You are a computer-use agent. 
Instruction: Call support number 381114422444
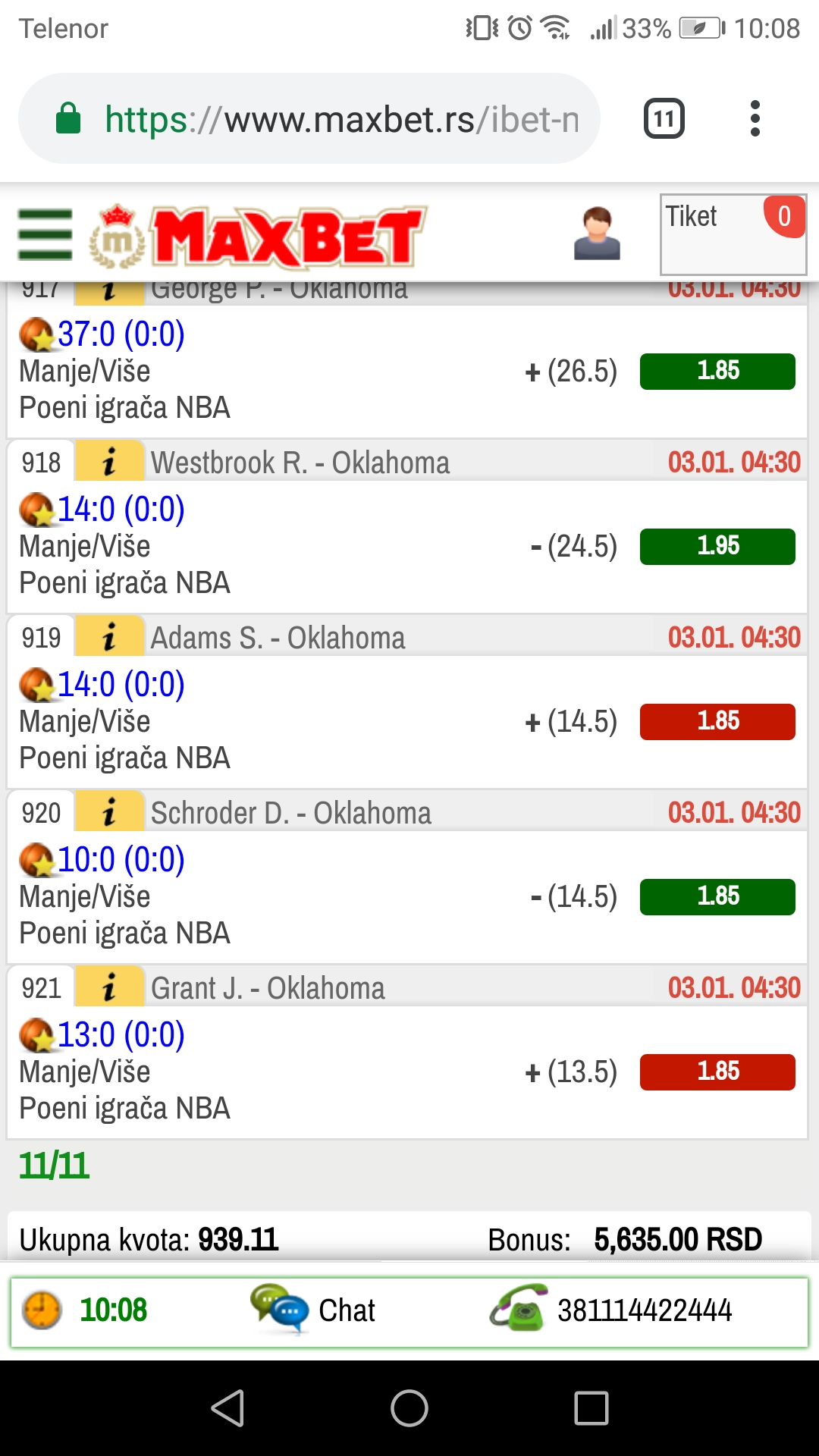pyautogui.click(x=611, y=1310)
